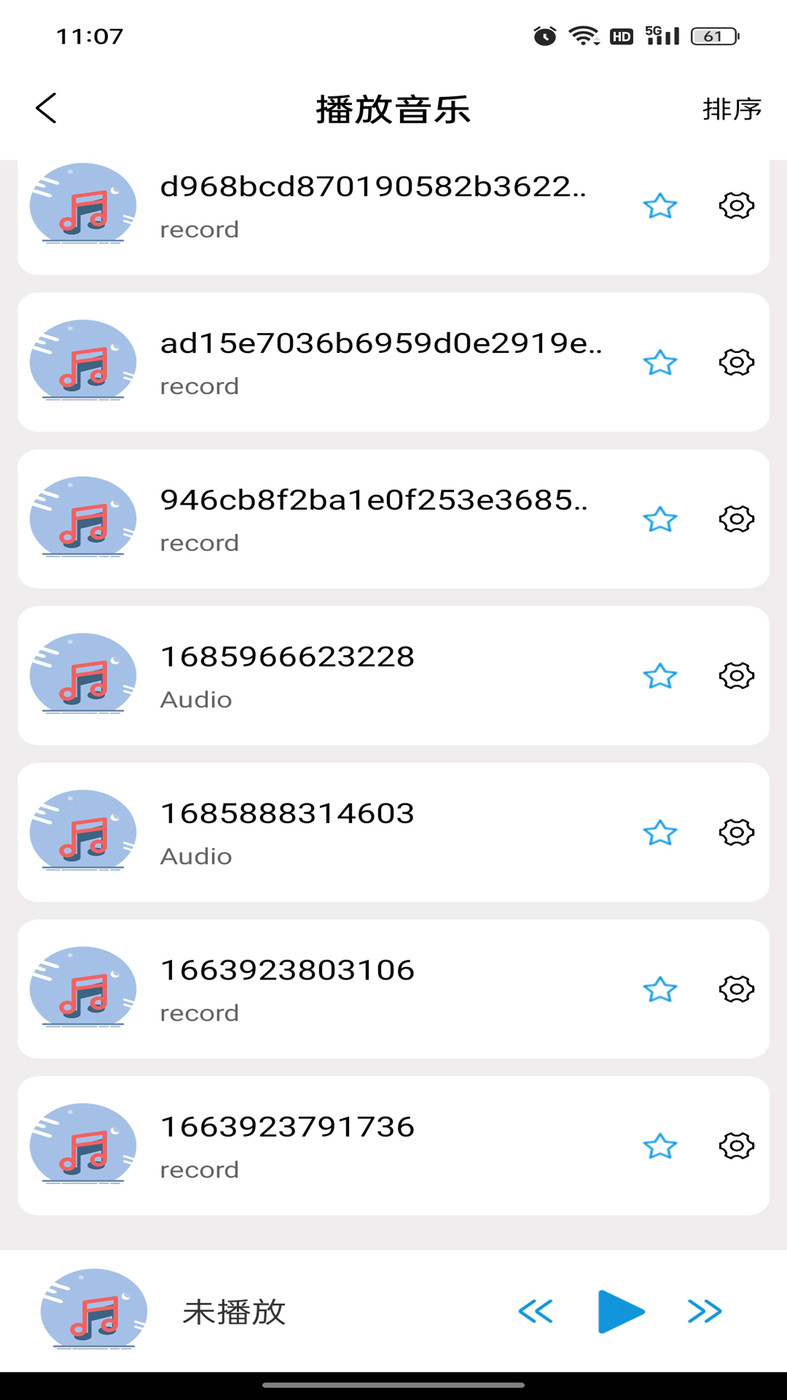The width and height of the screenshot is (787, 1400).
Task: Tap the gear icon for 1685966623228
Action: (x=736, y=675)
